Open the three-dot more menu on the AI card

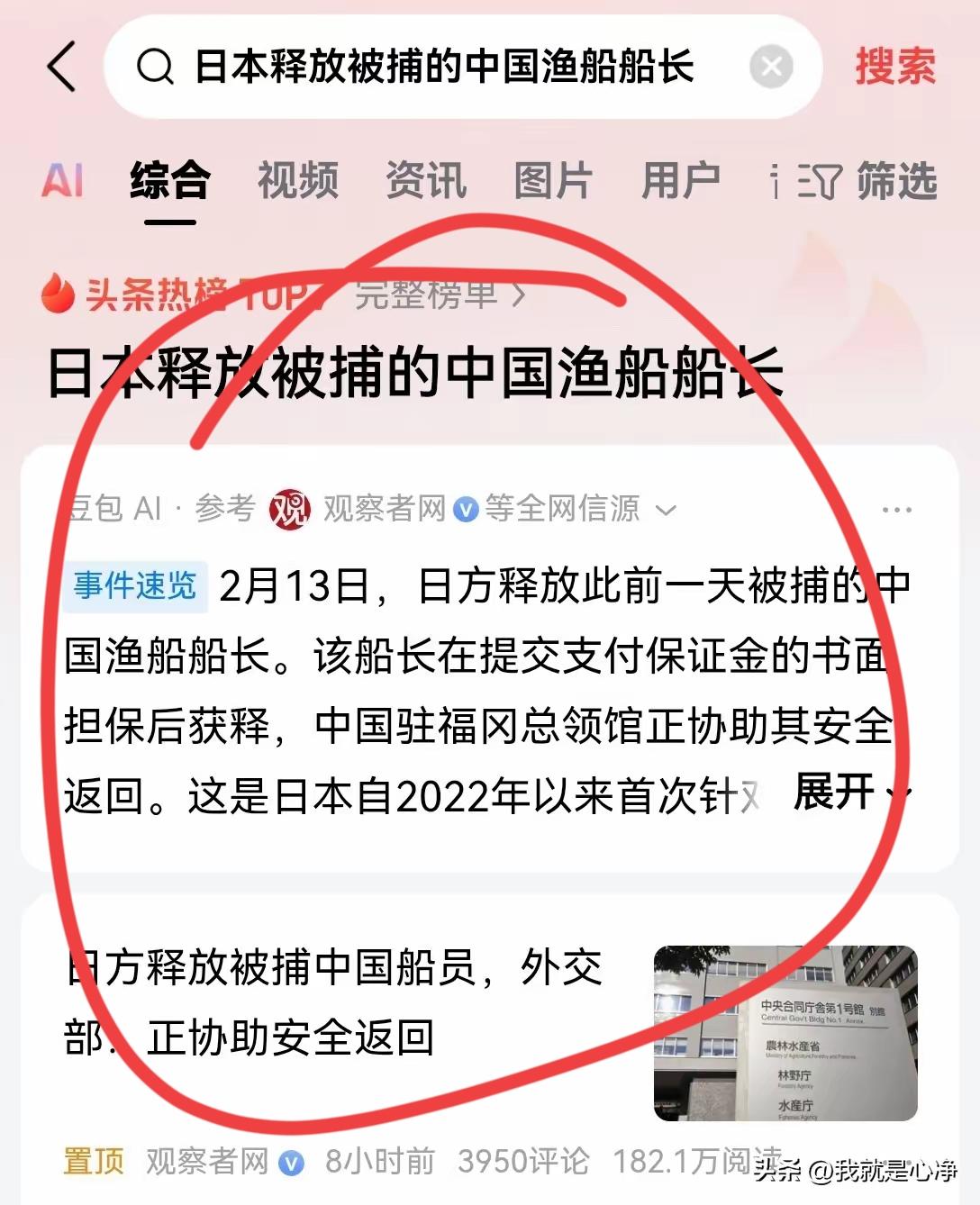click(898, 508)
